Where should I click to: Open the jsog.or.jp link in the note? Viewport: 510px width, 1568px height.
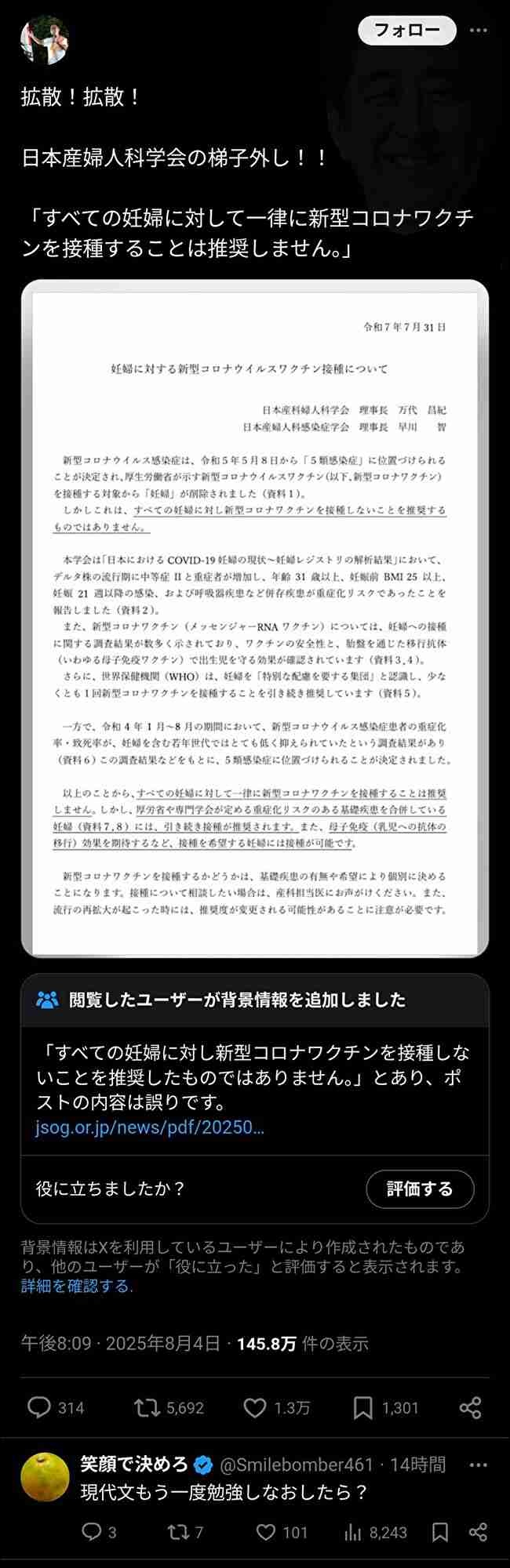[150, 1127]
